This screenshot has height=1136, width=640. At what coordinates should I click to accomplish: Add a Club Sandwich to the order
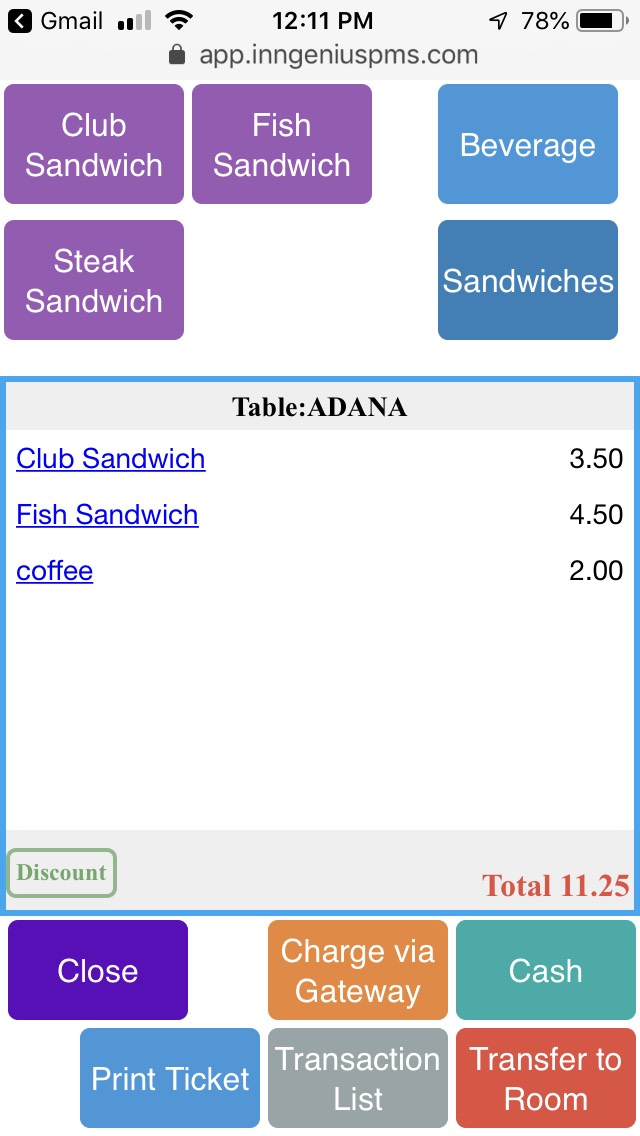tap(93, 144)
